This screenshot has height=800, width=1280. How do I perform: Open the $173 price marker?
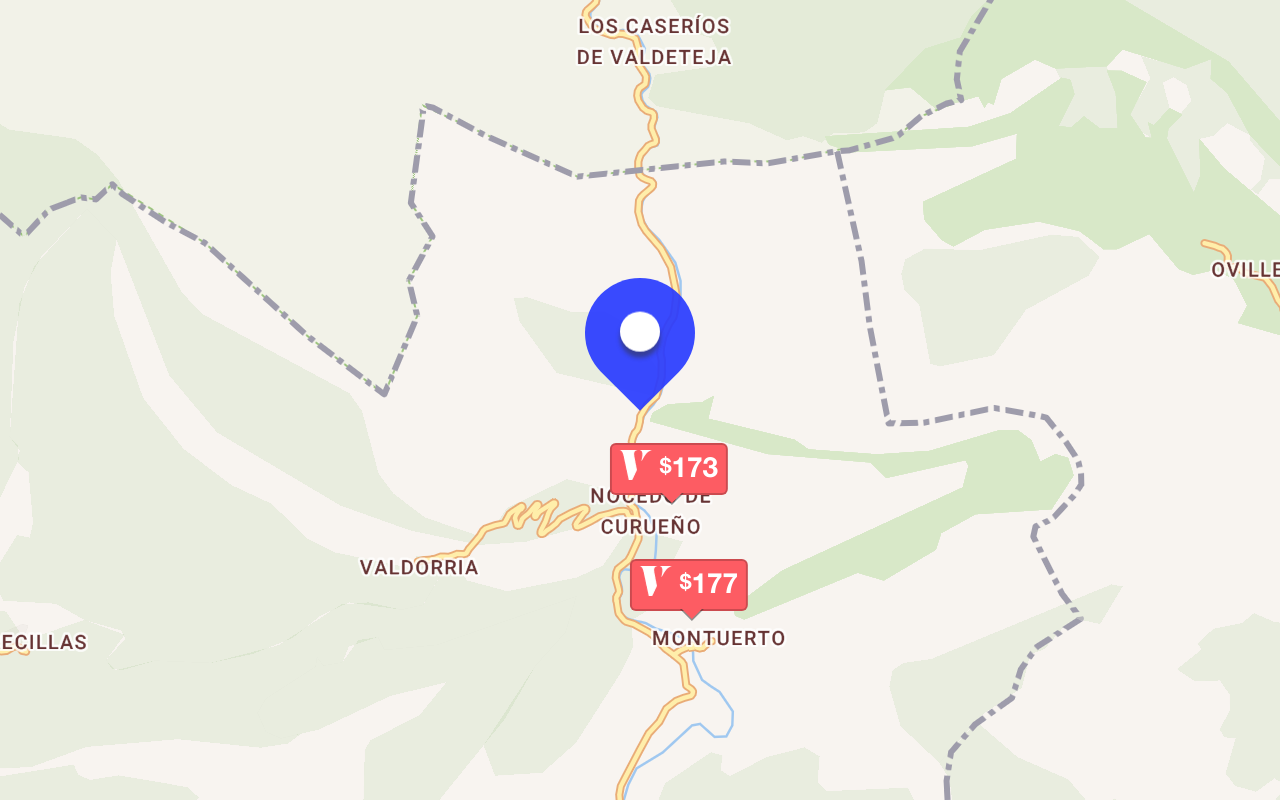(669, 468)
